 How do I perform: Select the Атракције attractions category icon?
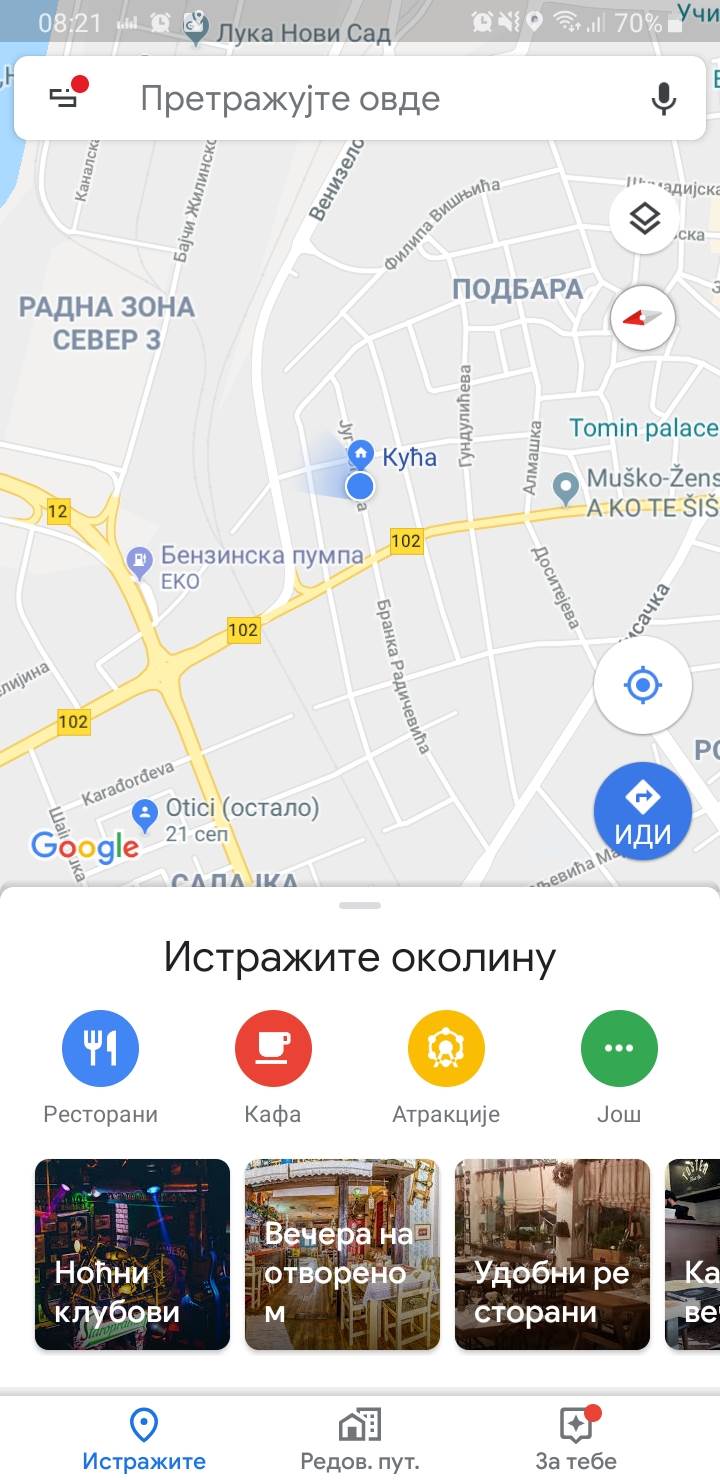pos(445,1047)
